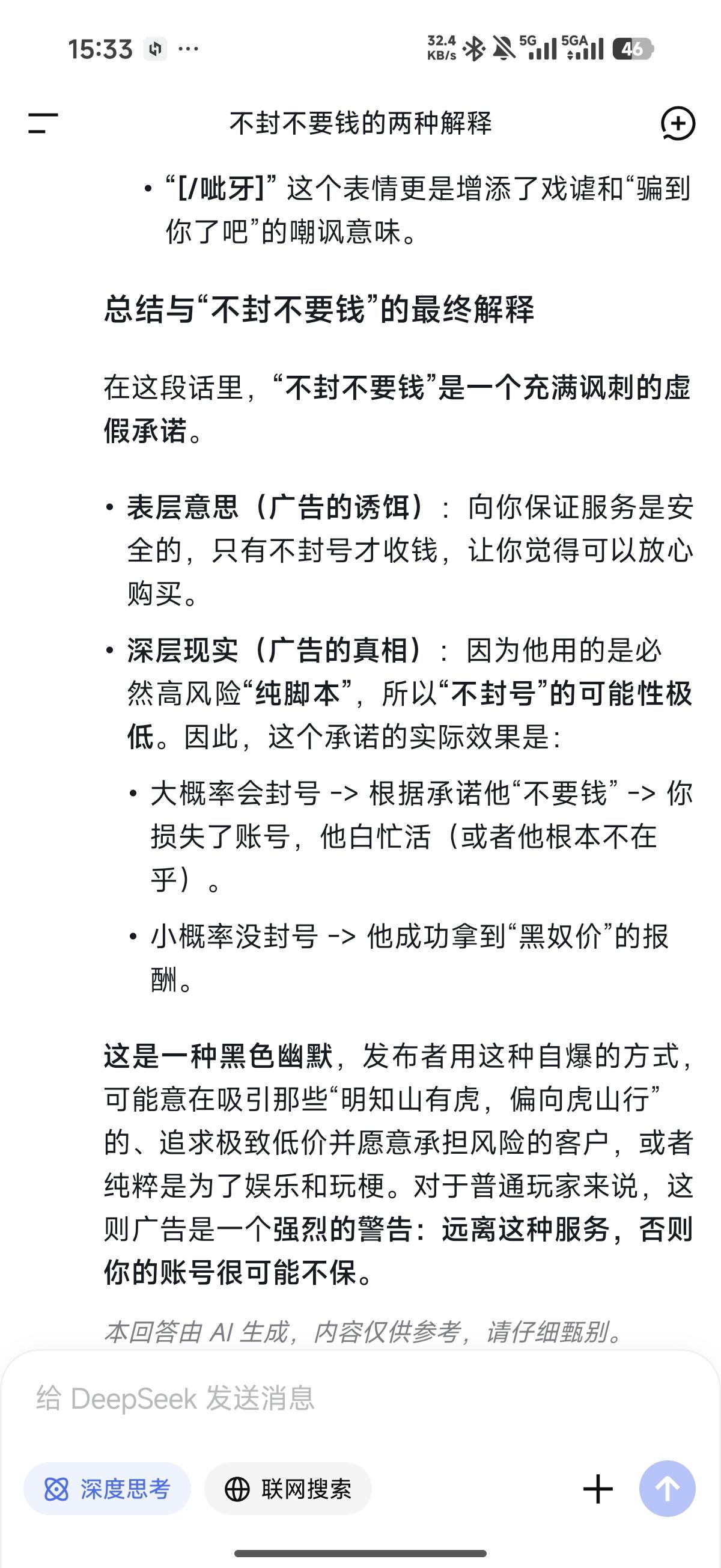Send the message with arrow button
The image size is (721, 1568).
[667, 1489]
